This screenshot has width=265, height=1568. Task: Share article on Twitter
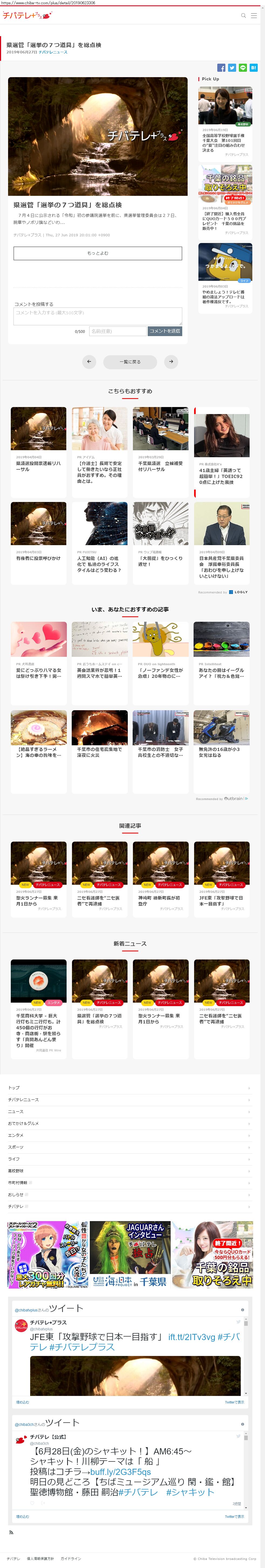pyautogui.click(x=232, y=67)
